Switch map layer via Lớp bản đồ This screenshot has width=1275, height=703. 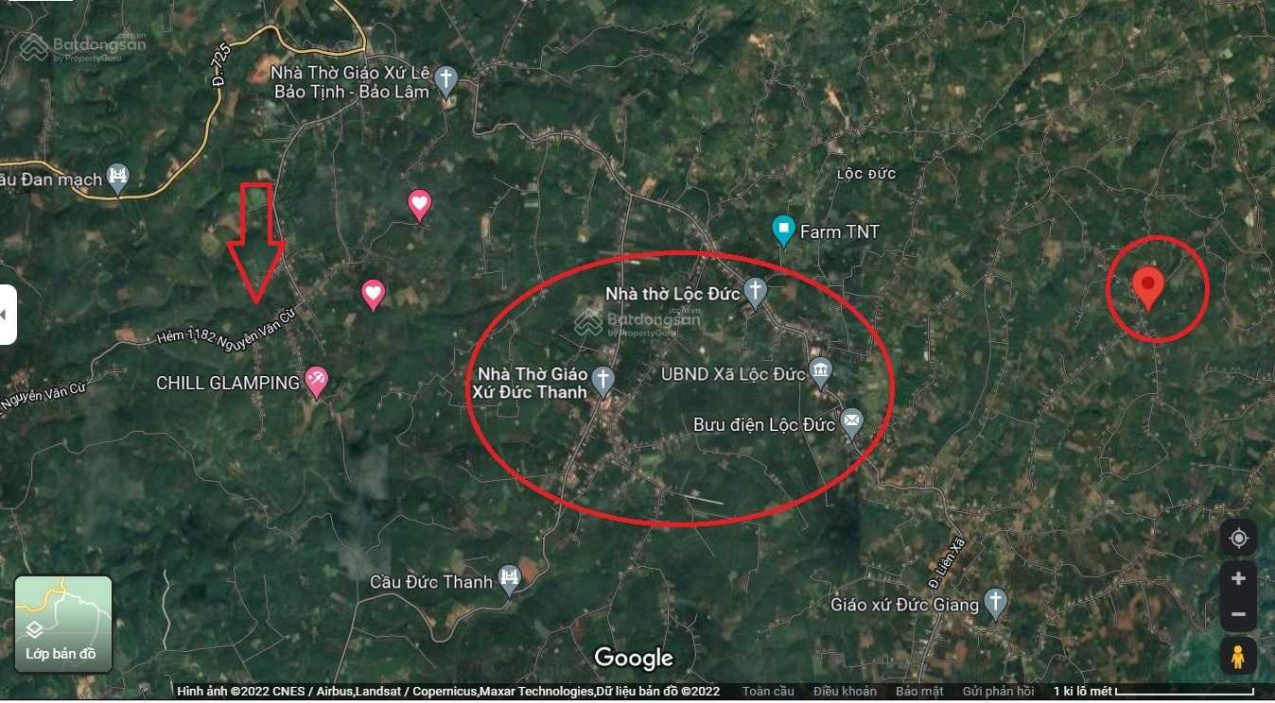(63, 623)
